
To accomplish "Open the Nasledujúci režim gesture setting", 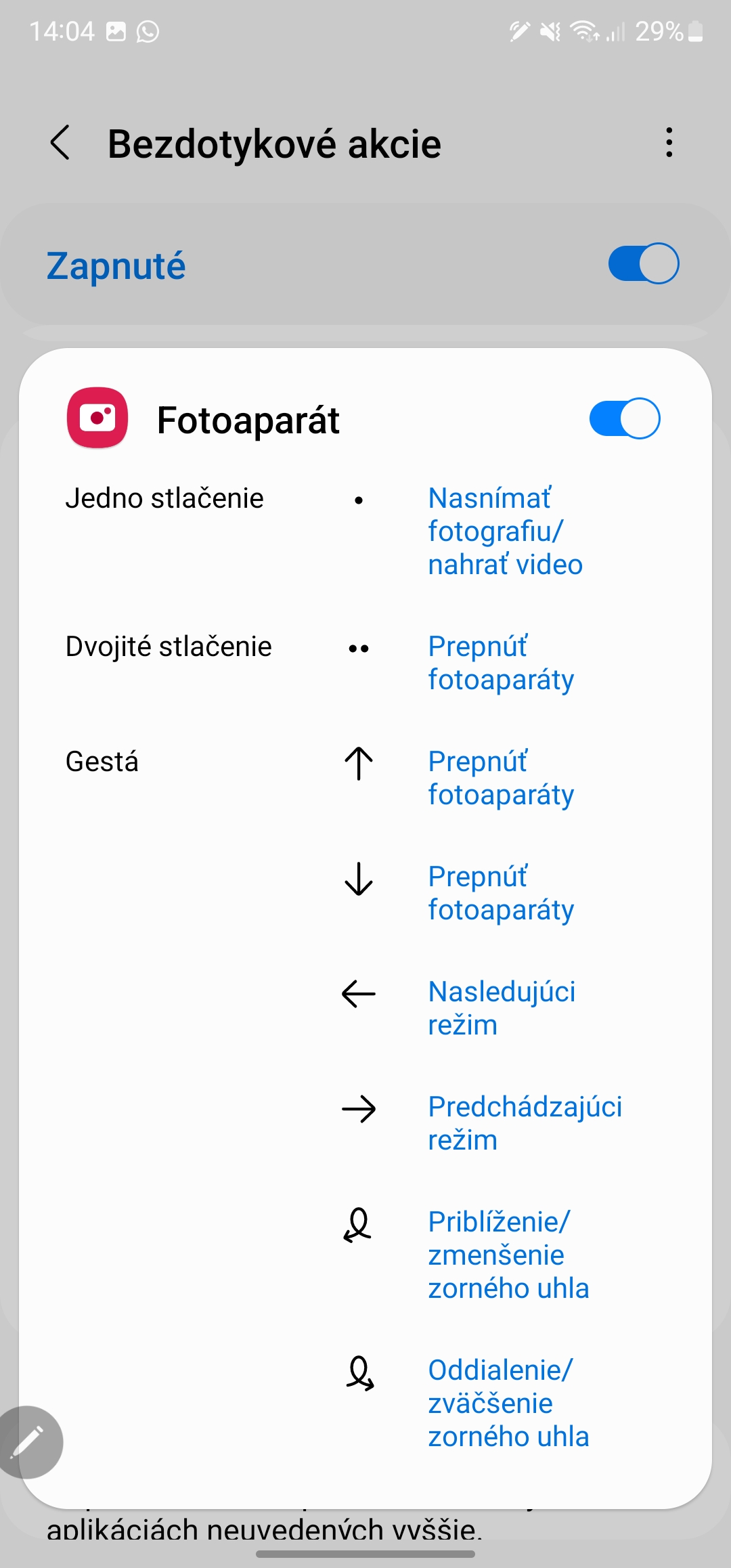I will tap(502, 1008).
